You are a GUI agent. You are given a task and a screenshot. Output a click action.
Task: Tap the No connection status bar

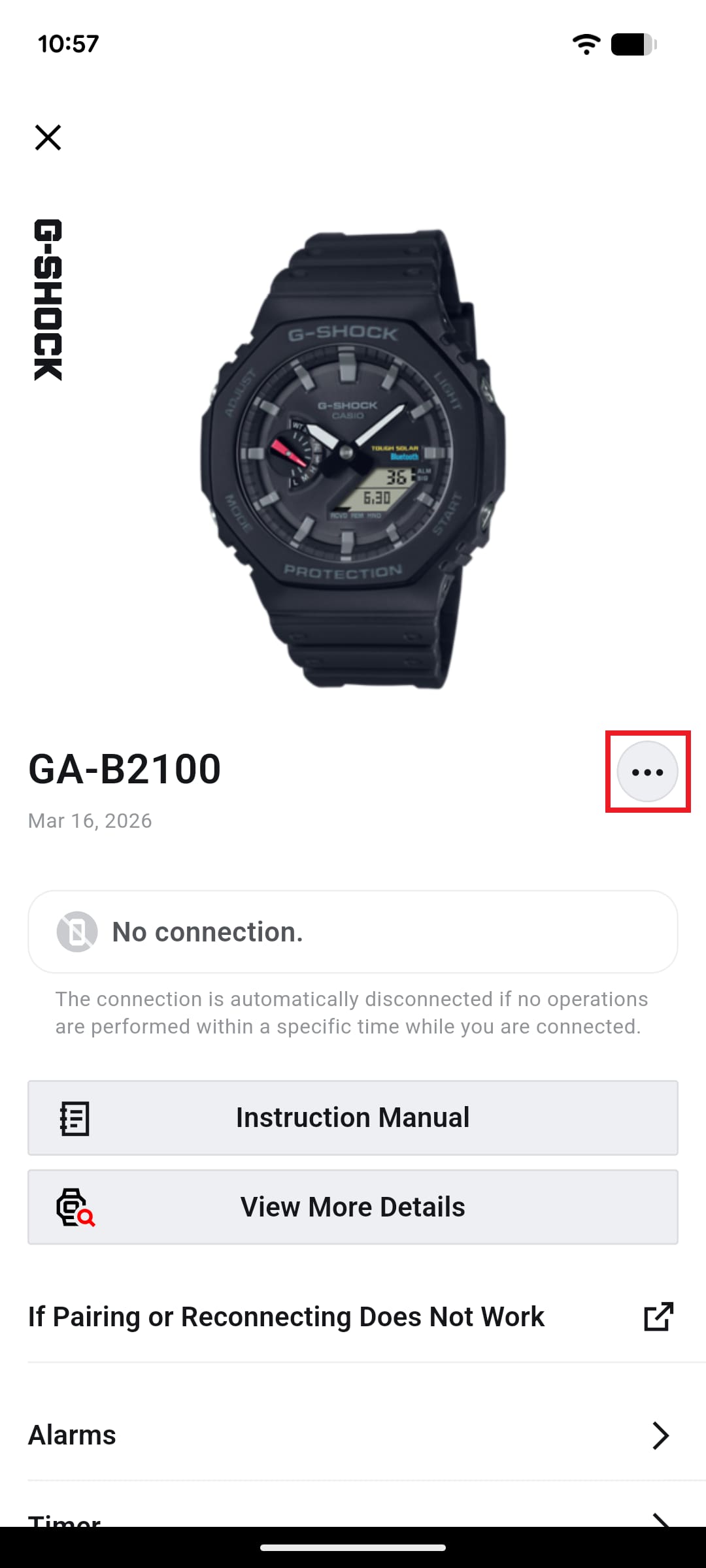tap(353, 932)
